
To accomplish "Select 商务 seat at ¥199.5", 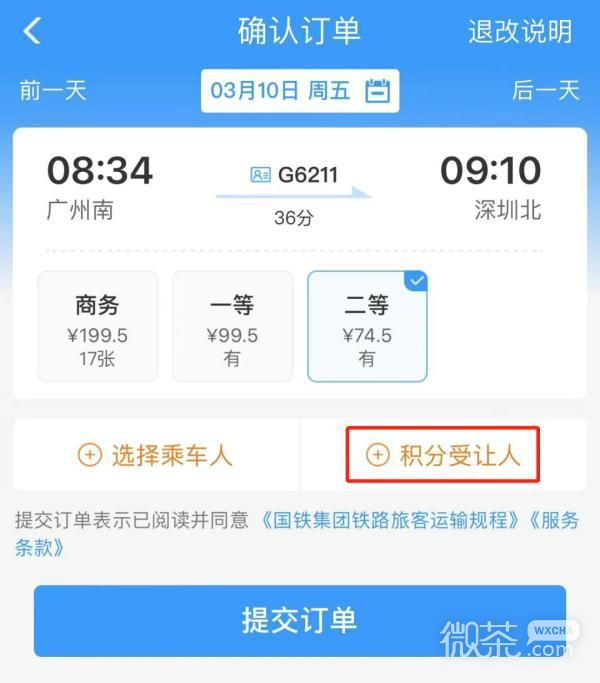I will pos(97,326).
